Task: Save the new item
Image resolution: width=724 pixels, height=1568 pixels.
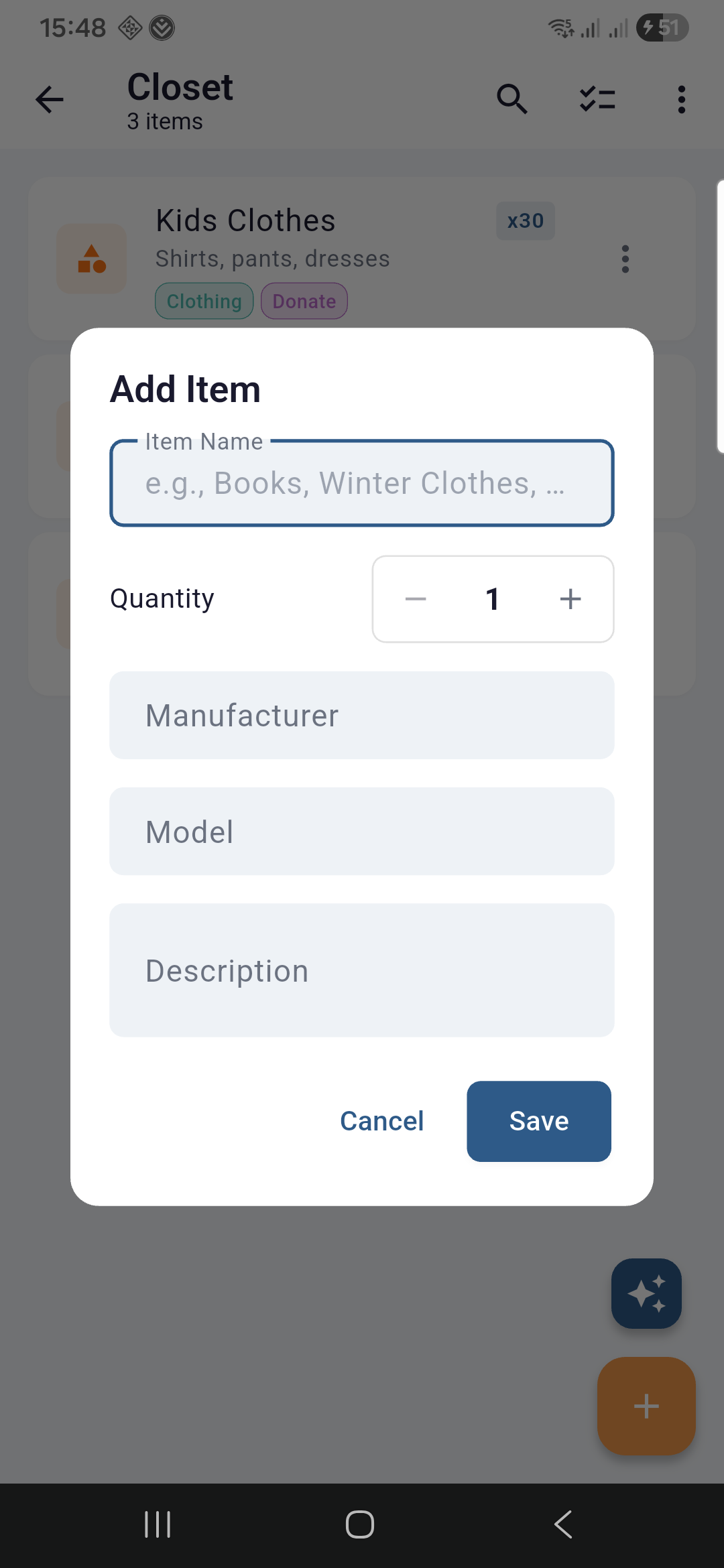Action: click(x=538, y=1121)
